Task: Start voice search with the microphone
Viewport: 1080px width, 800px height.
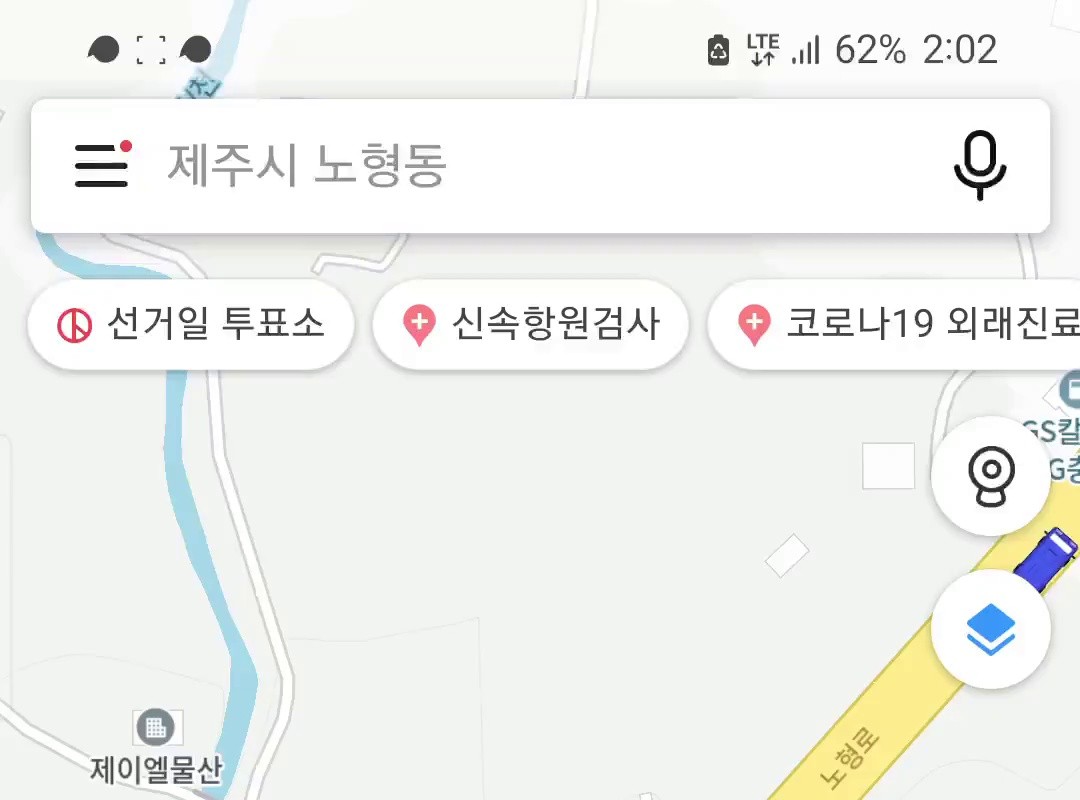Action: tap(979, 165)
